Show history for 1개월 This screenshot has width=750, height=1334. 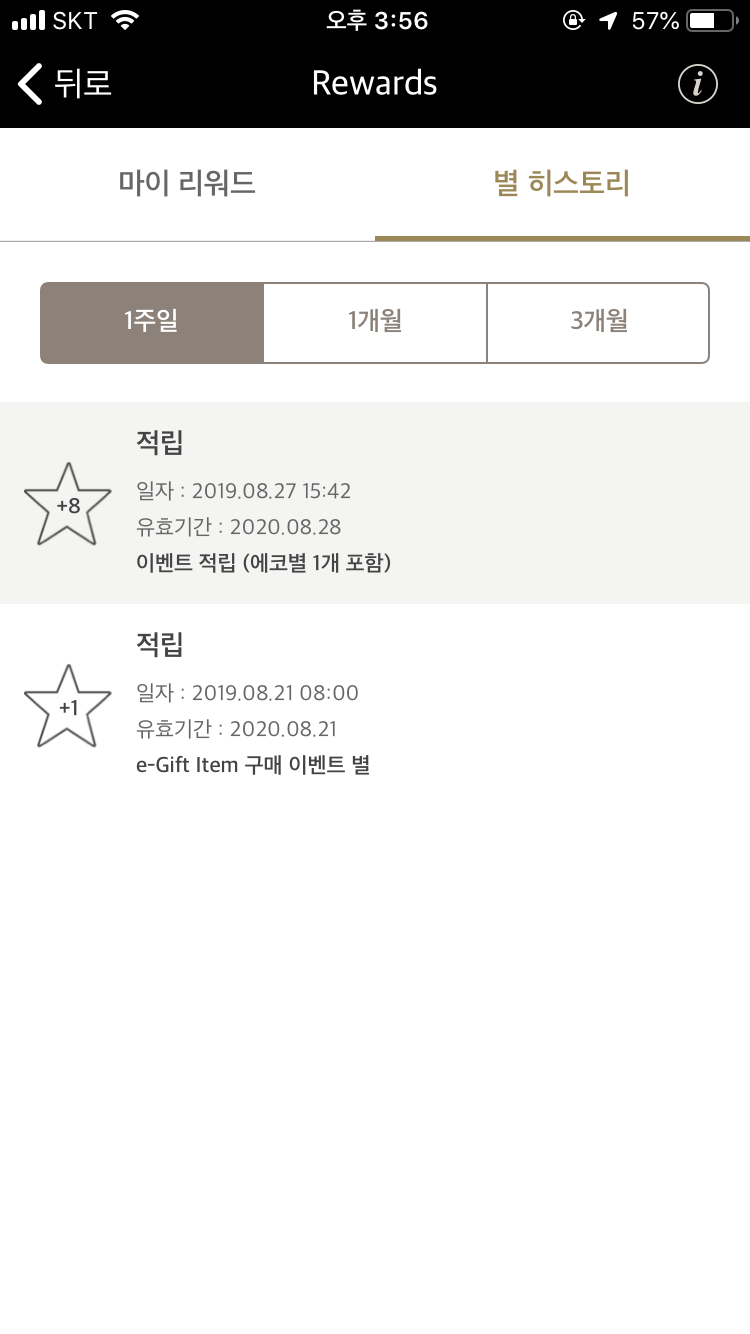point(375,322)
